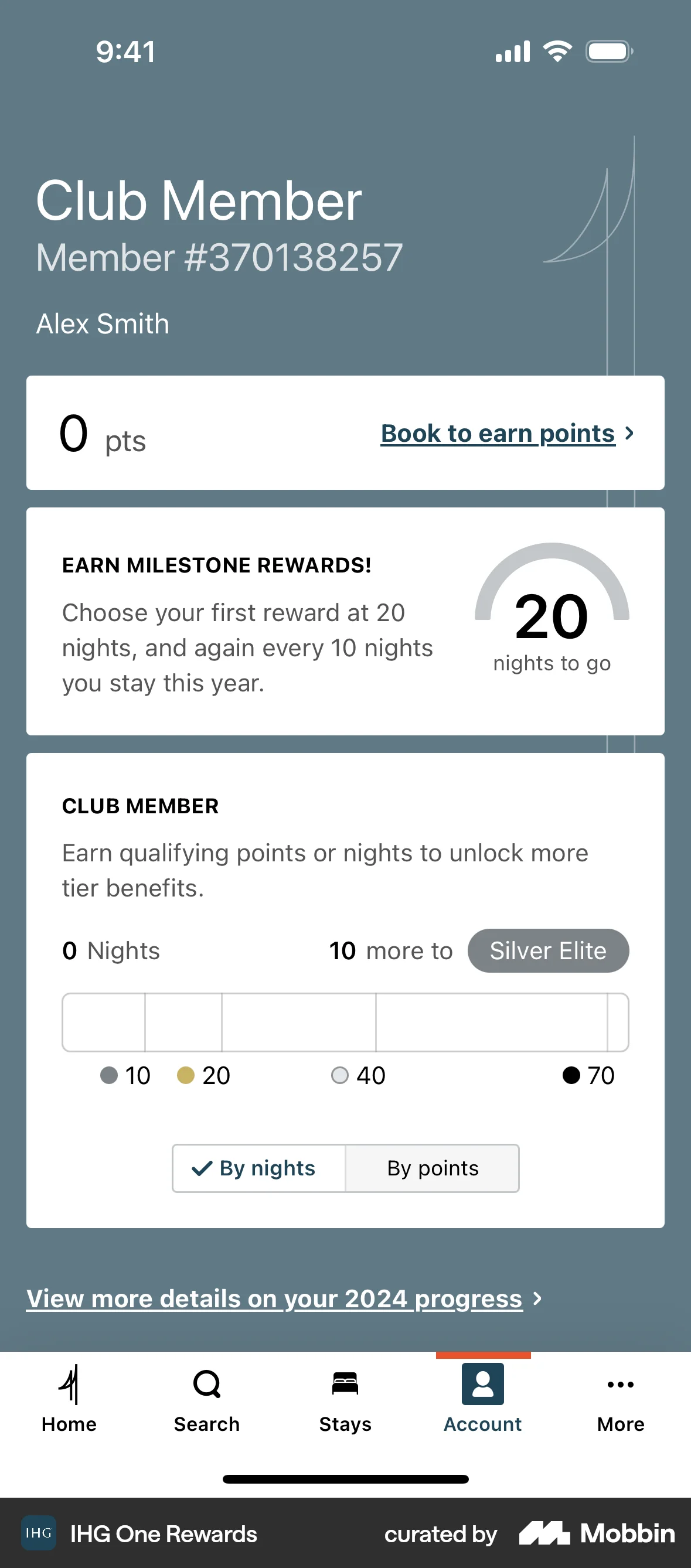Expand 2024 progress details with the arrow
Viewport: 691px width, 1568px height.
[537, 1298]
